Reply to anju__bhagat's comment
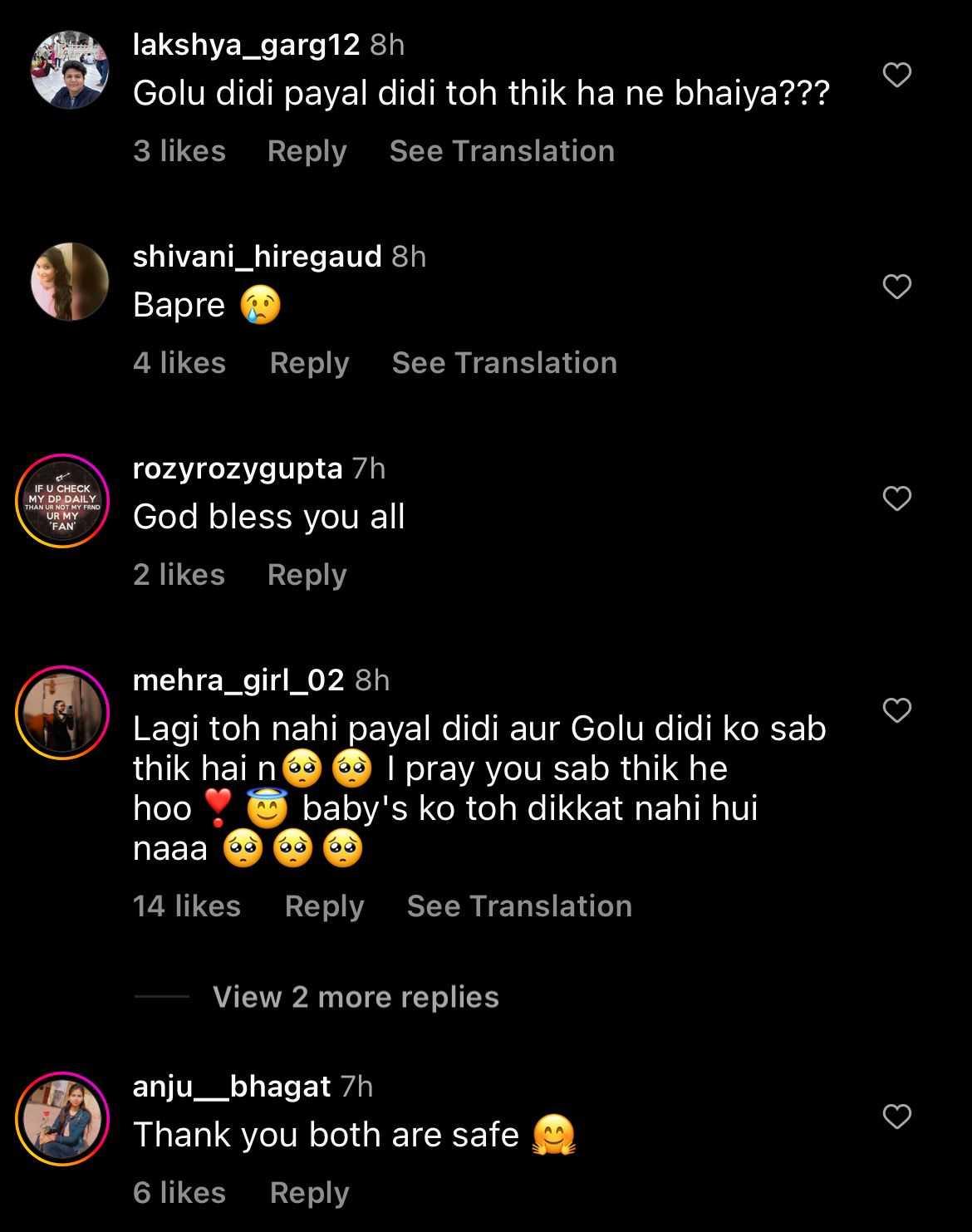 tap(309, 1193)
